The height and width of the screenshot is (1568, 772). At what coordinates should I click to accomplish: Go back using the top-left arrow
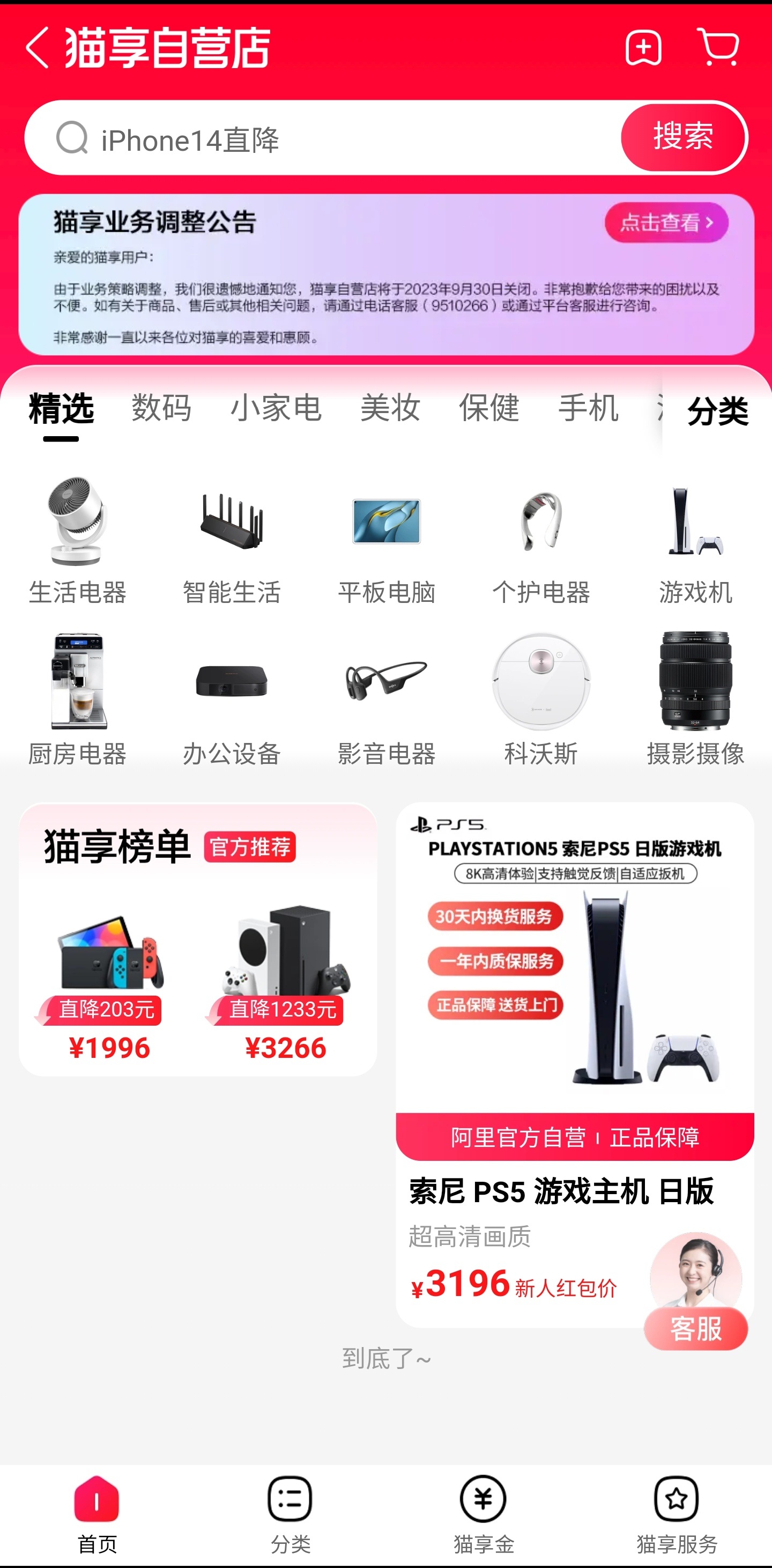click(x=38, y=48)
